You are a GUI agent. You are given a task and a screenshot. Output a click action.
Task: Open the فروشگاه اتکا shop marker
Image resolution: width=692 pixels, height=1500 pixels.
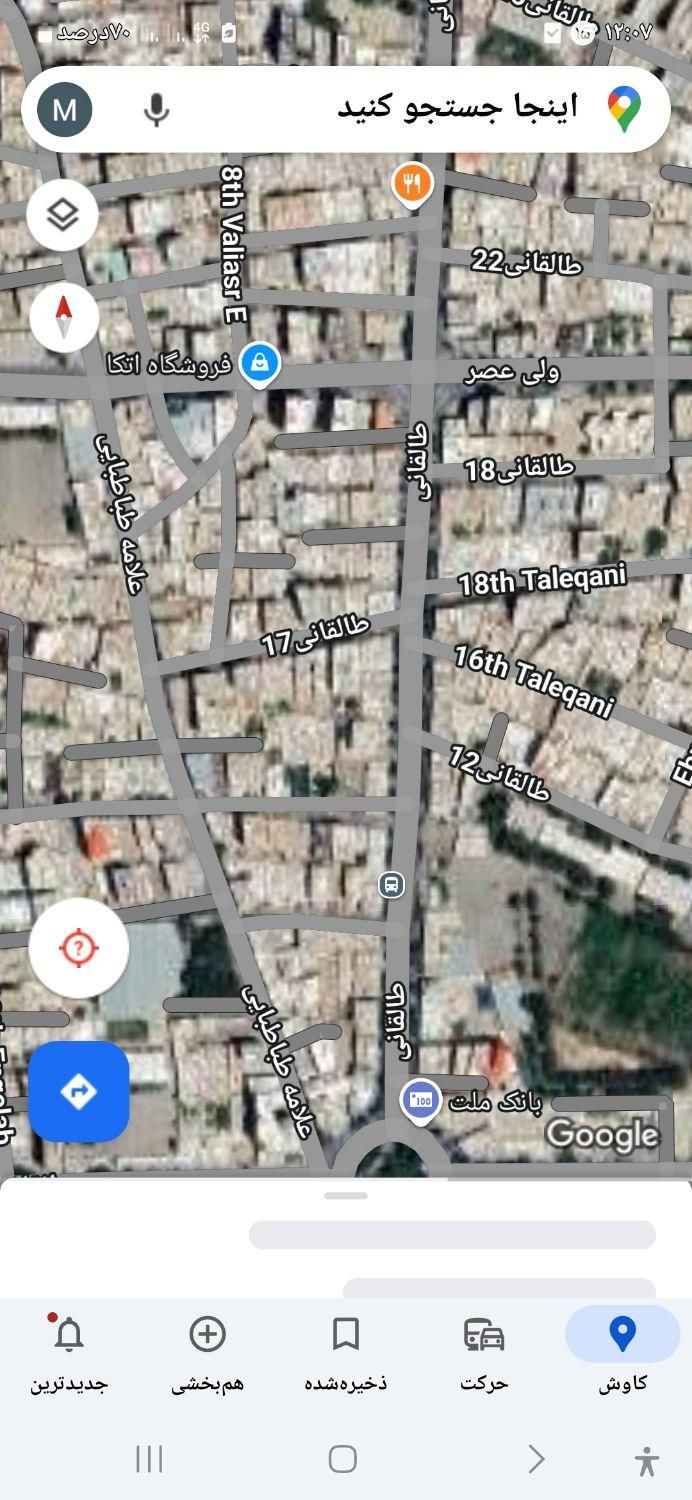[x=260, y=363]
